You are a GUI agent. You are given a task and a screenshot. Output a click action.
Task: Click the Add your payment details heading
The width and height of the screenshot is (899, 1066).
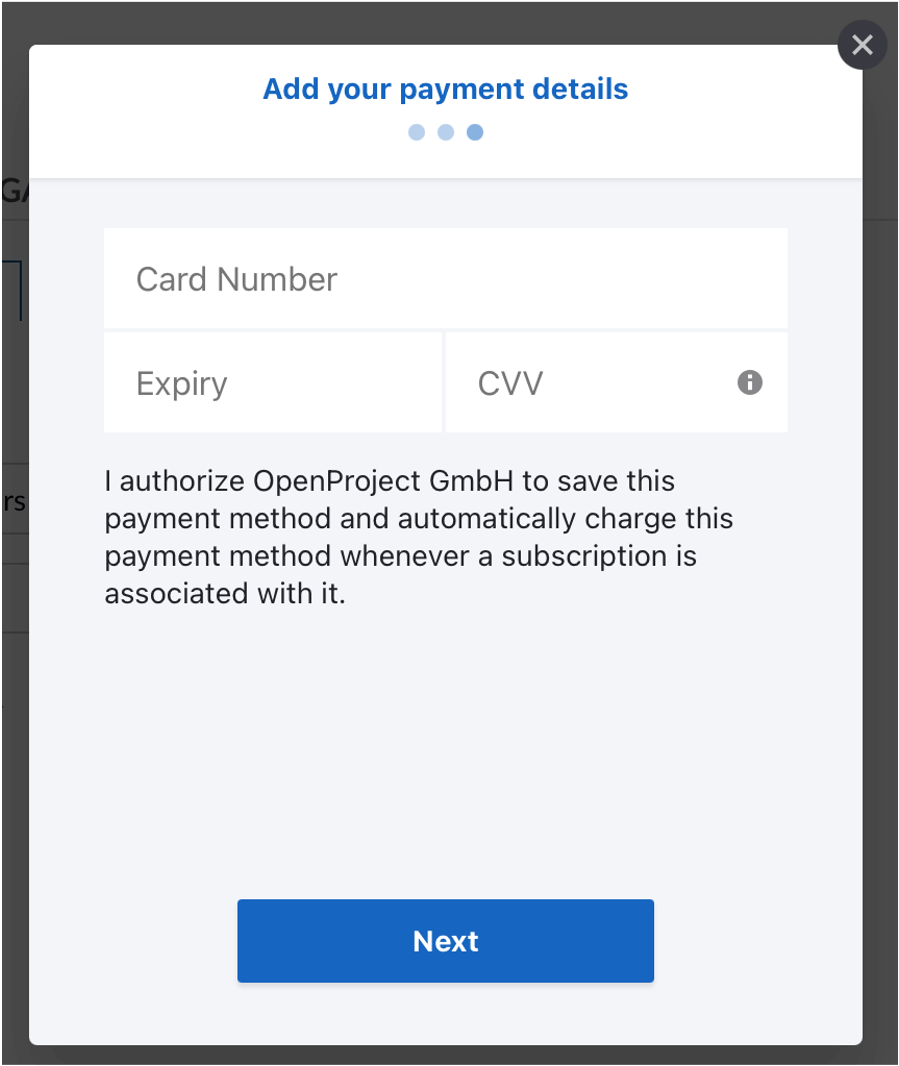pyautogui.click(x=445, y=89)
